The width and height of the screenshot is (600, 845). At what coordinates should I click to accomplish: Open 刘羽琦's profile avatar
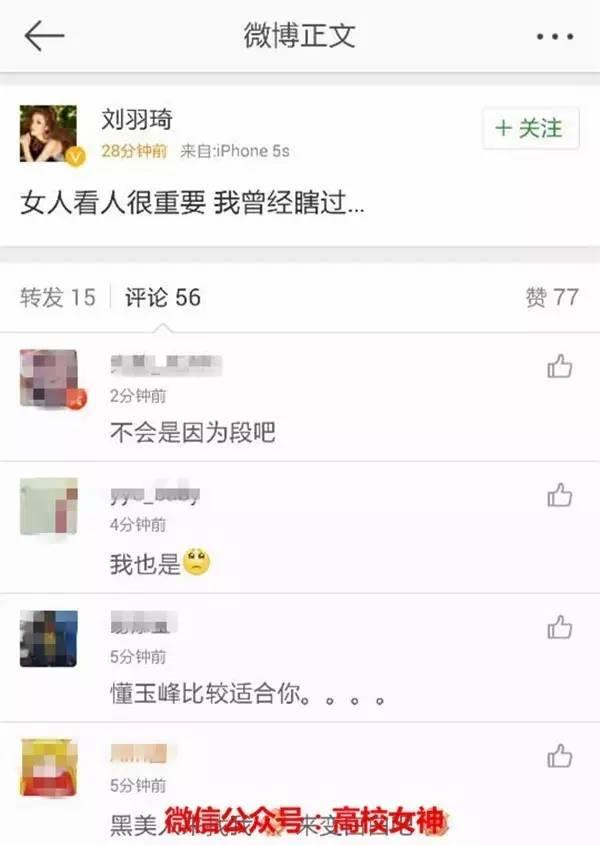48,133
